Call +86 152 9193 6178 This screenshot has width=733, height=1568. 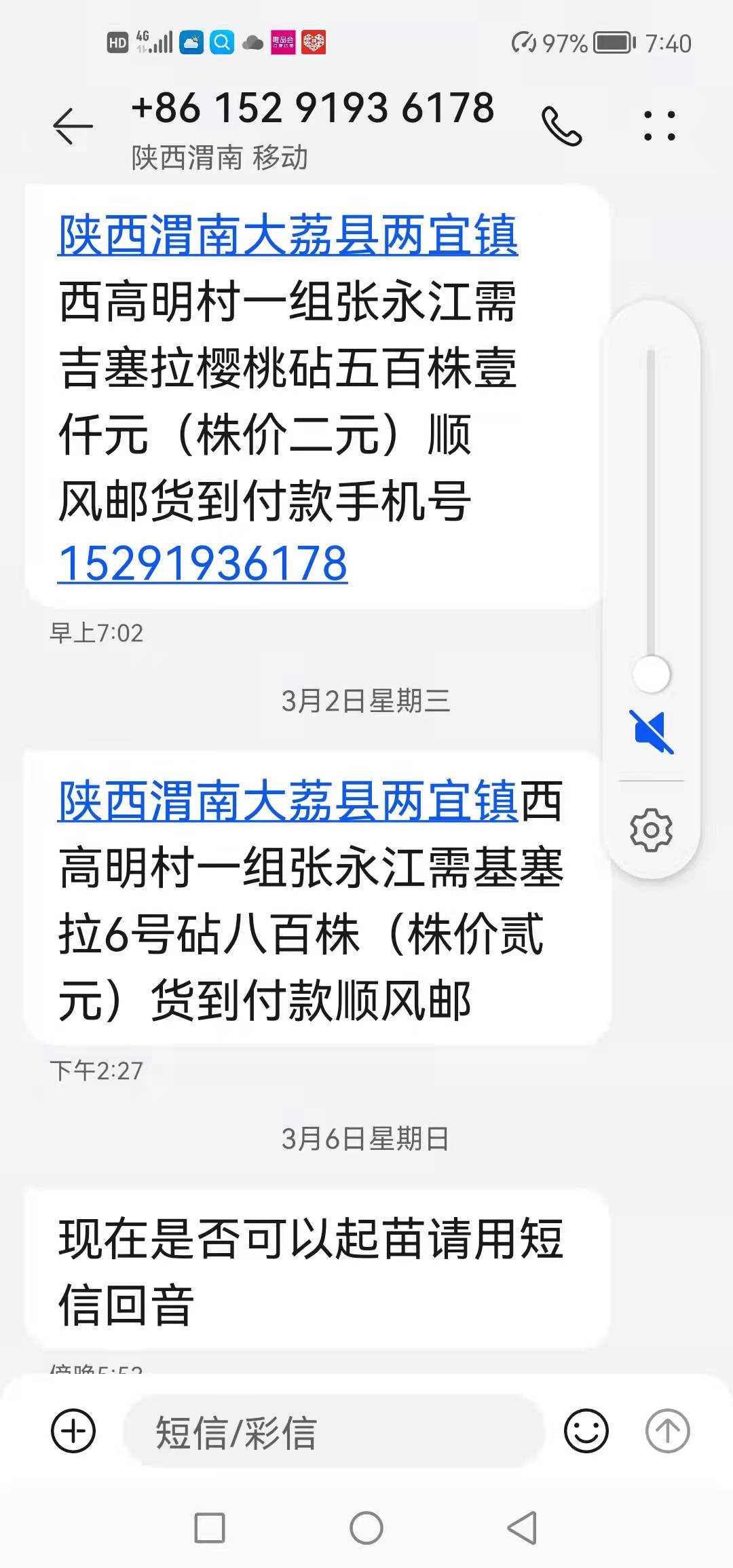562,126
